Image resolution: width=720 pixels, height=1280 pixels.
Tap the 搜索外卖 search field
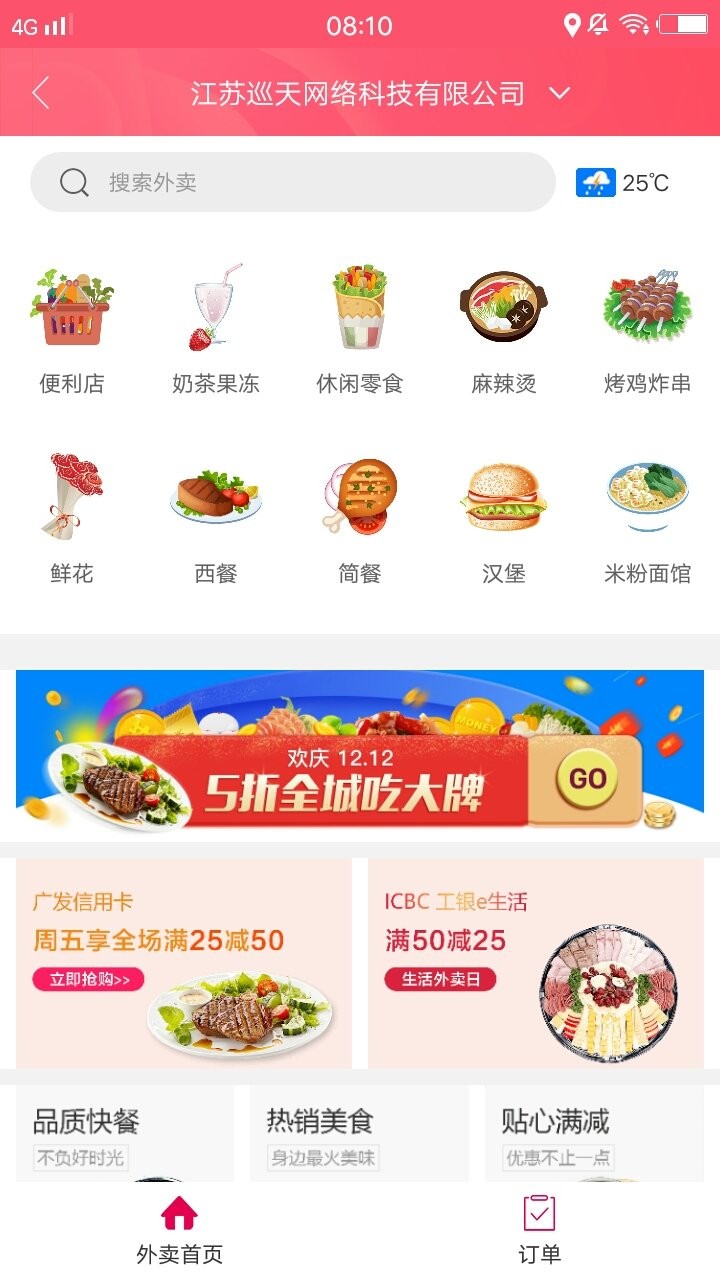(294, 182)
